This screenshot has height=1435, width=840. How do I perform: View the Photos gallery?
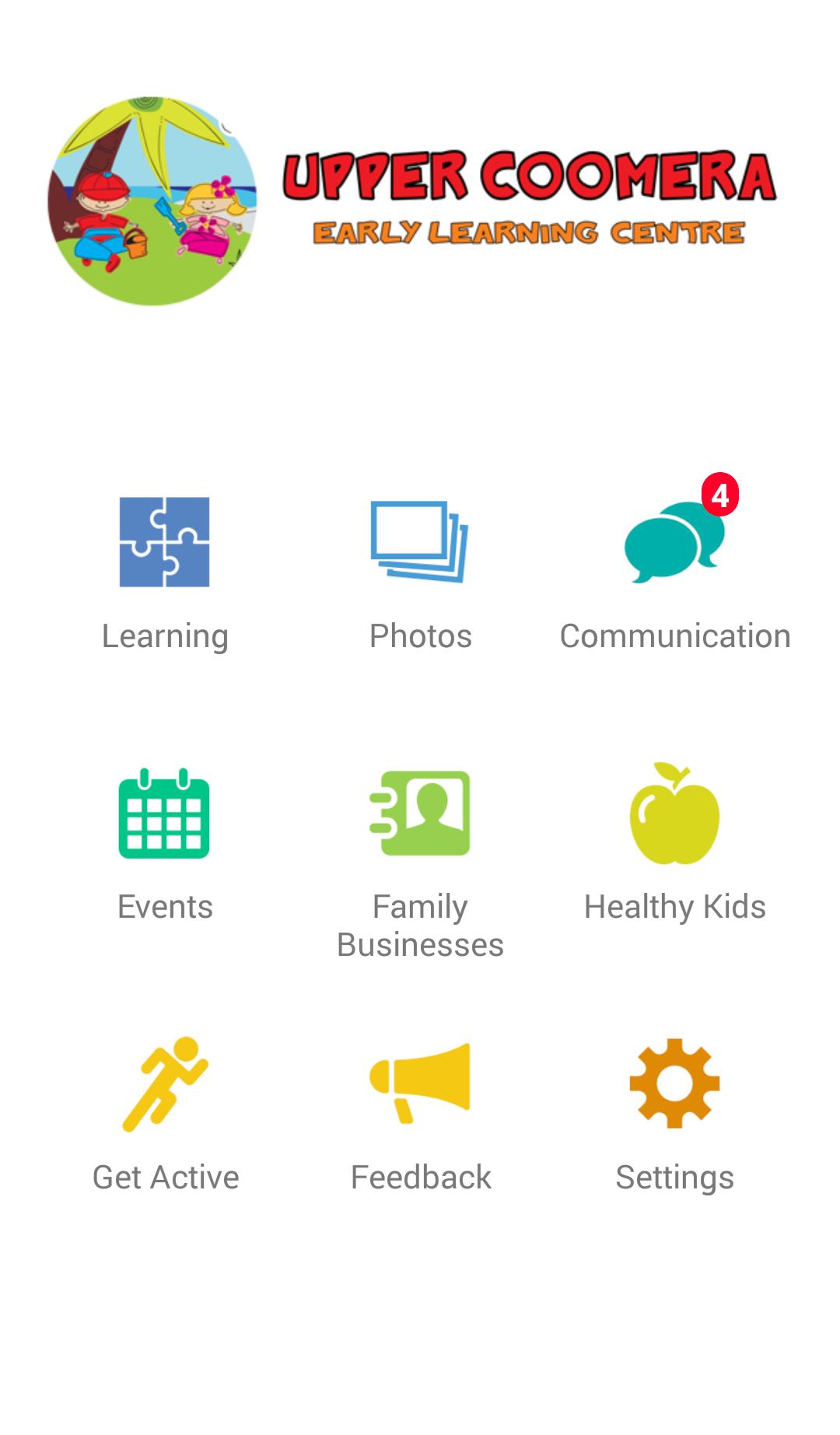pos(420,542)
